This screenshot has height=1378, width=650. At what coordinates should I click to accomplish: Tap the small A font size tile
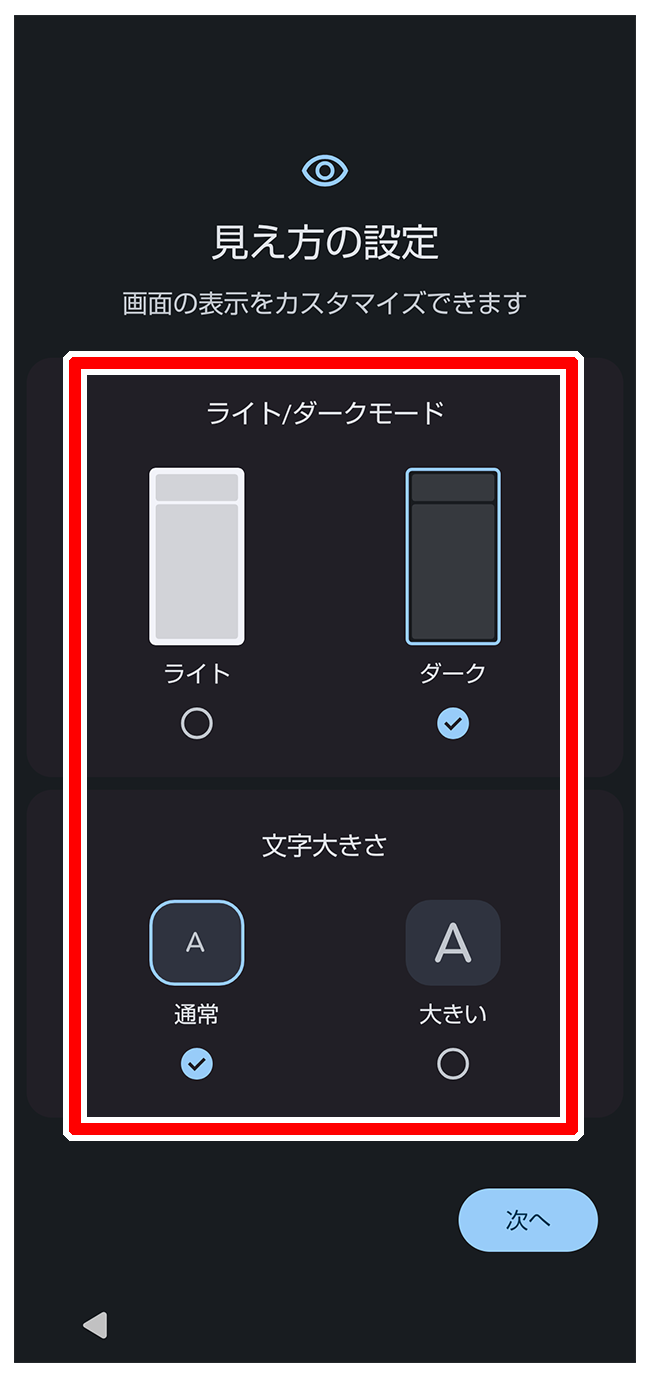click(x=197, y=942)
